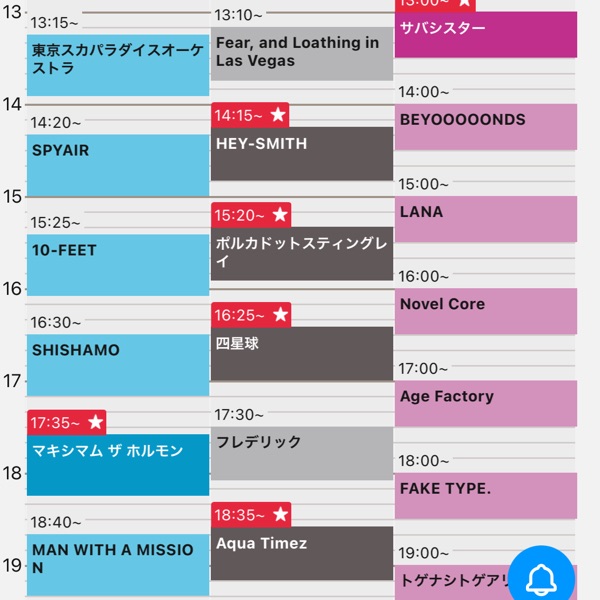Open the SPYAIR performance slot
Image resolution: width=600 pixels, height=600 pixels.
point(118,165)
